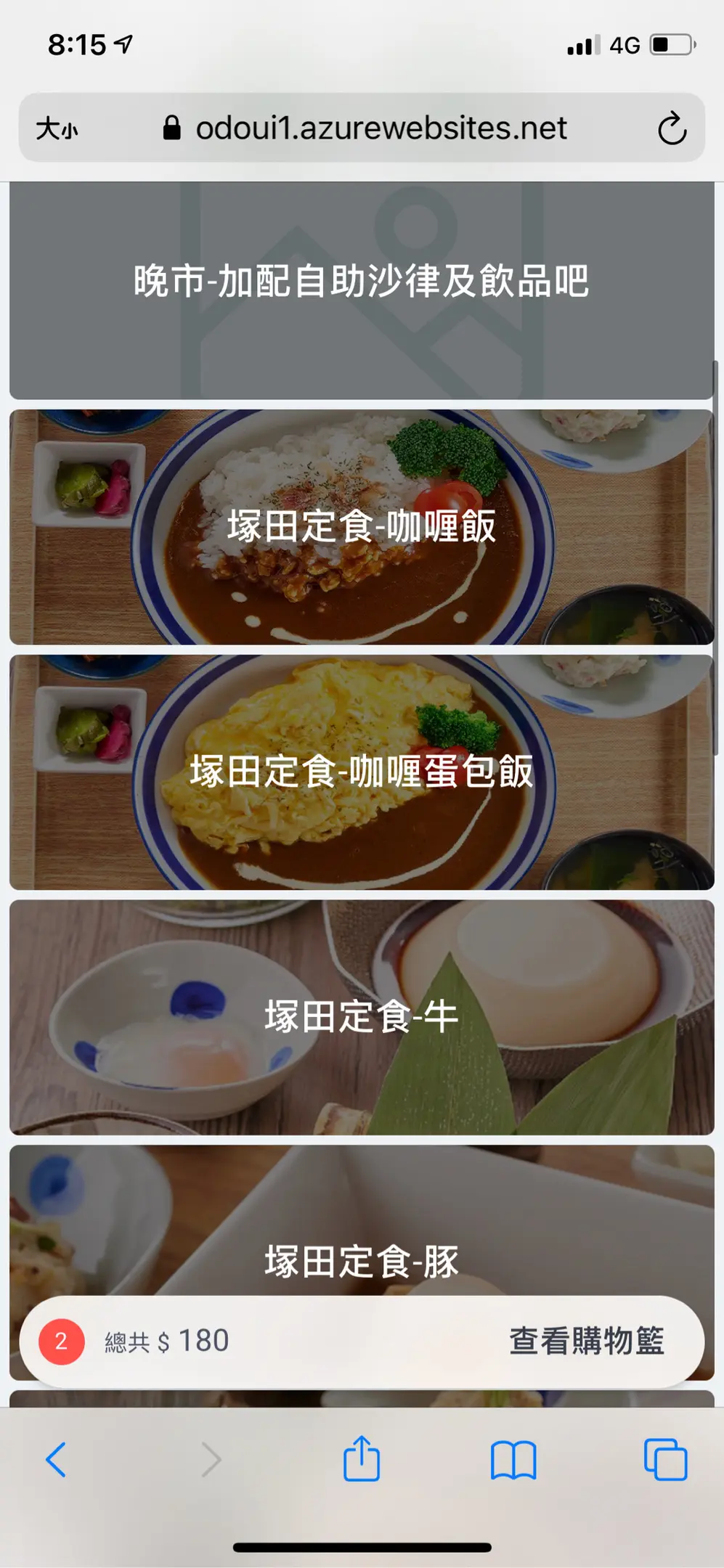Show all open Safari tabs
The width and height of the screenshot is (724, 1568).
(665, 1460)
